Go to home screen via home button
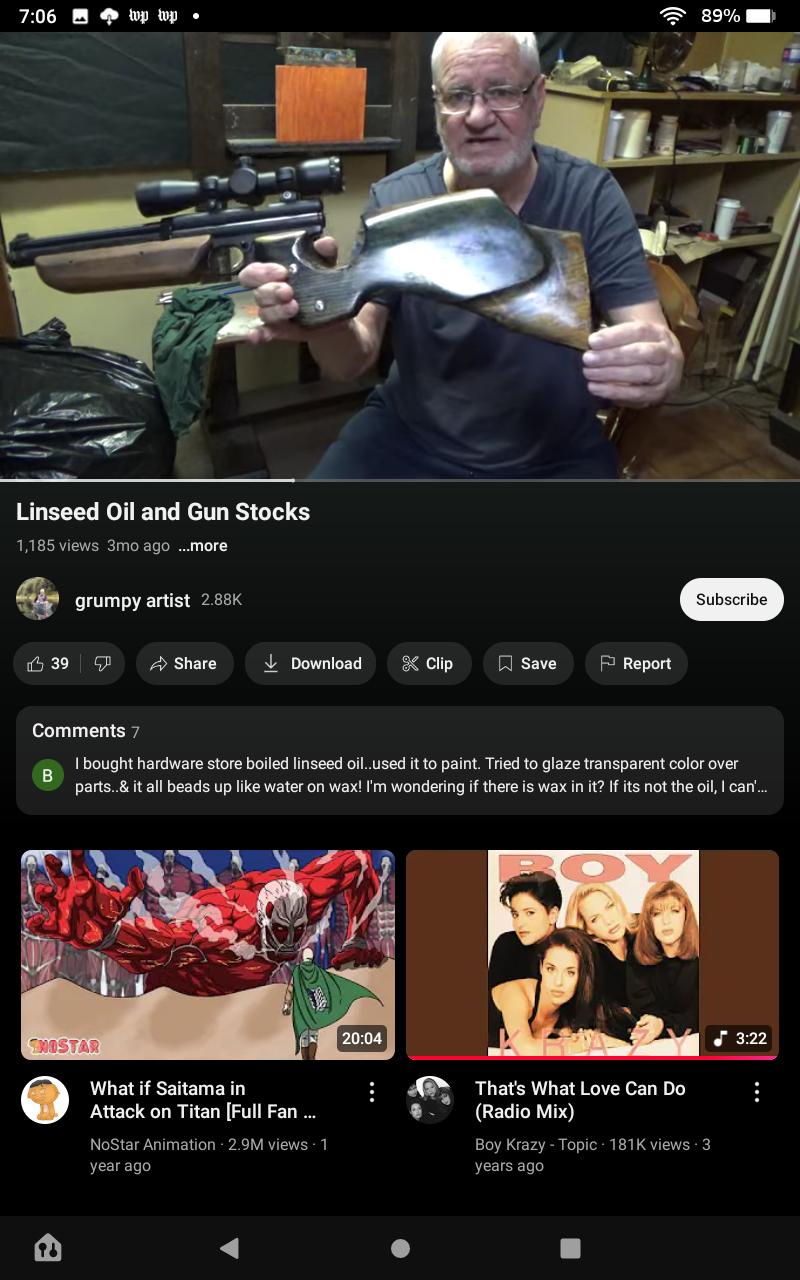The width and height of the screenshot is (800, 1280). [x=400, y=1248]
